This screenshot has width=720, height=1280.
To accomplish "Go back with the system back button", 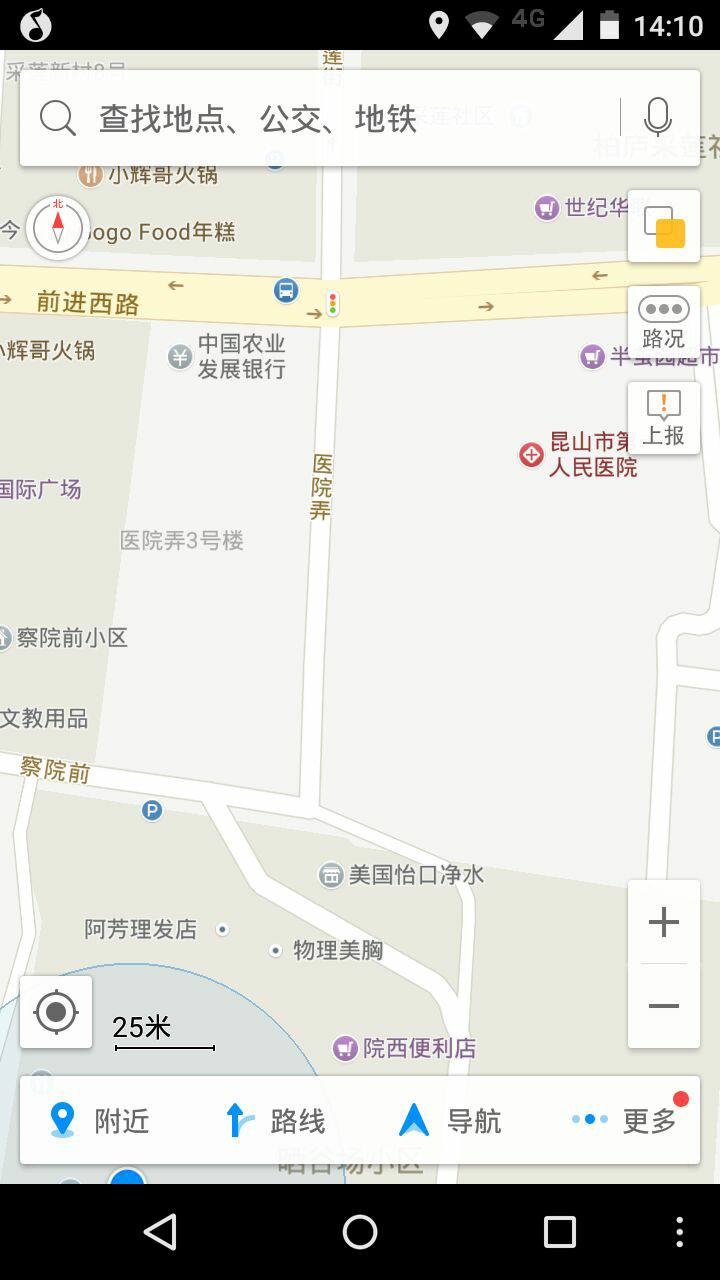I will [160, 1232].
